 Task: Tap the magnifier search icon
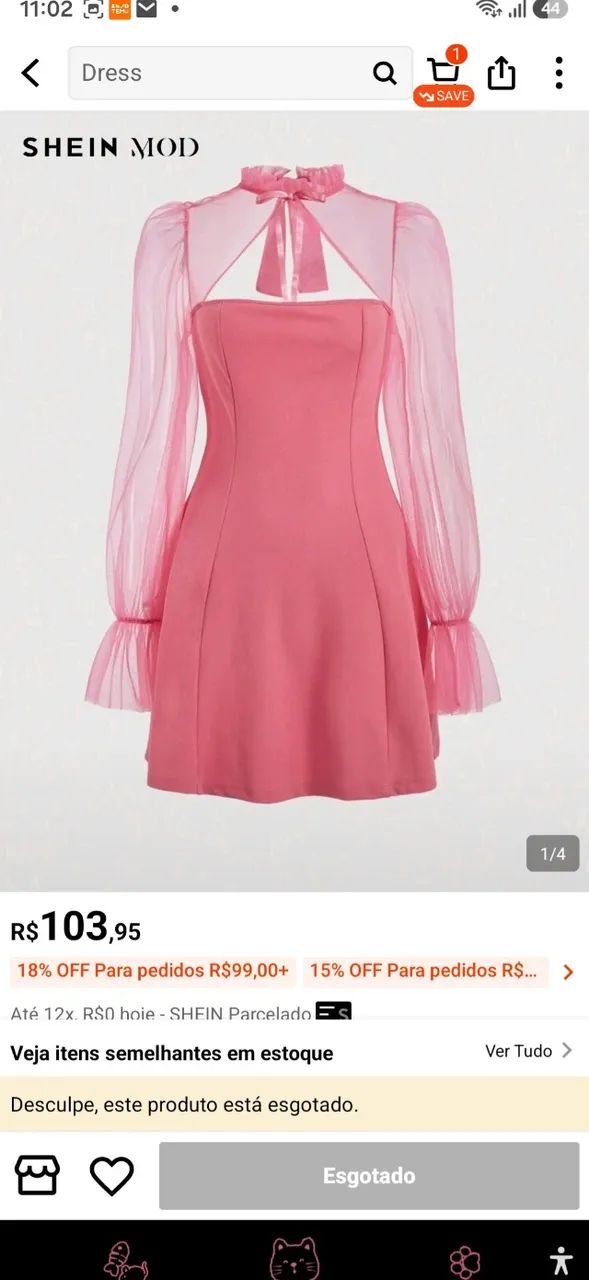pos(385,73)
